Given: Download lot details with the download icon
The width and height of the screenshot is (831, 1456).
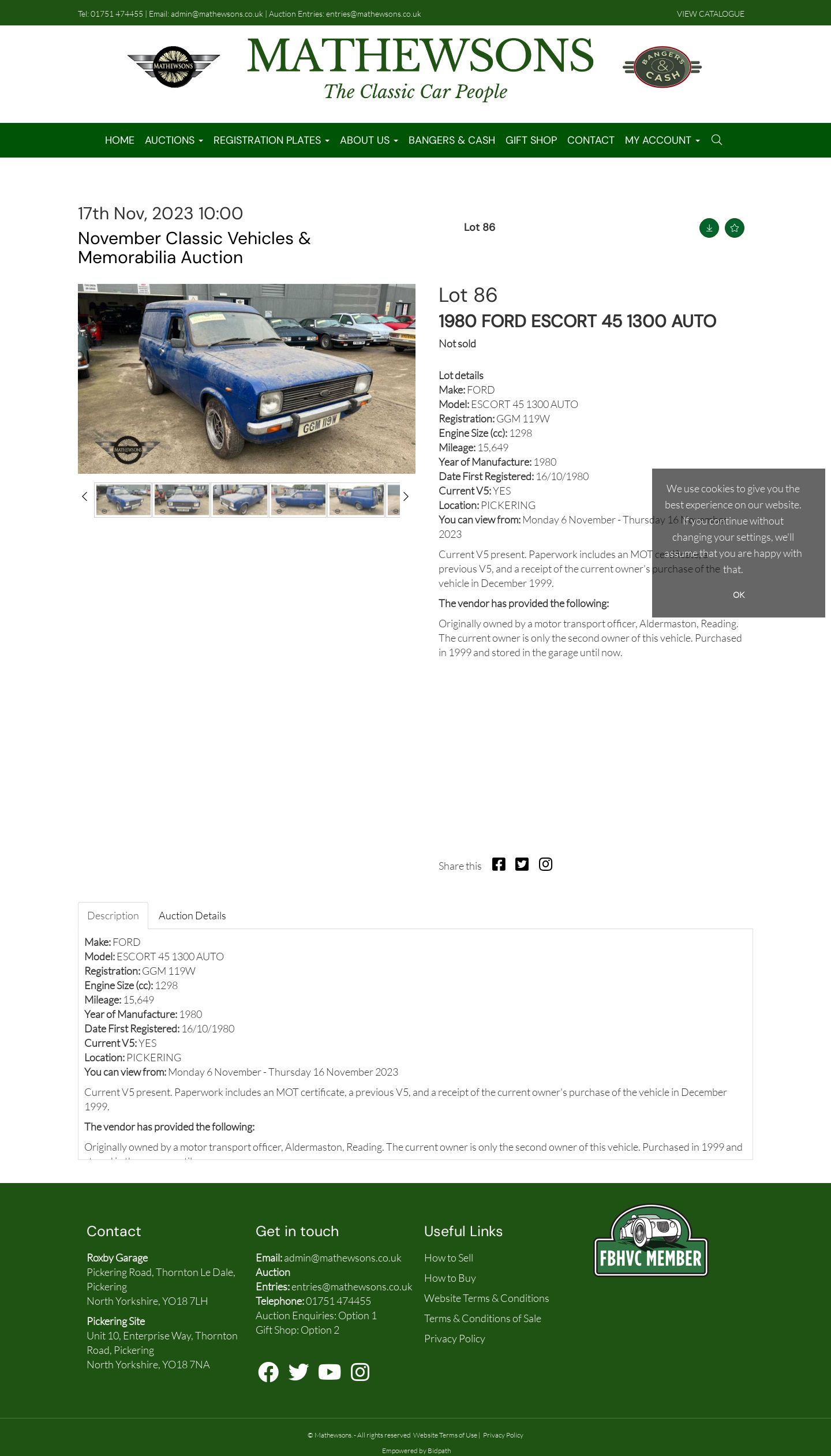Looking at the screenshot, I should [709, 228].
